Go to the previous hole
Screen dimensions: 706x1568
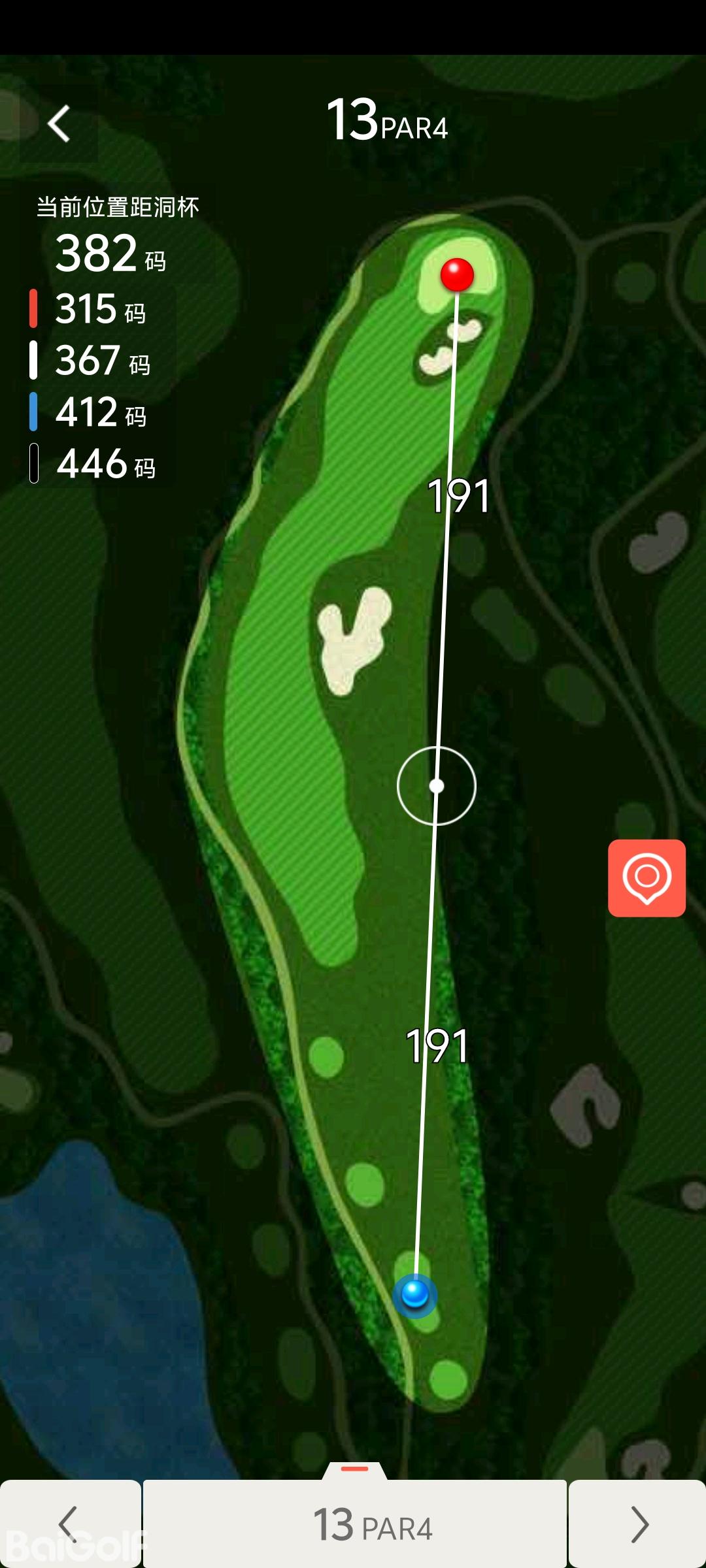(69, 1524)
